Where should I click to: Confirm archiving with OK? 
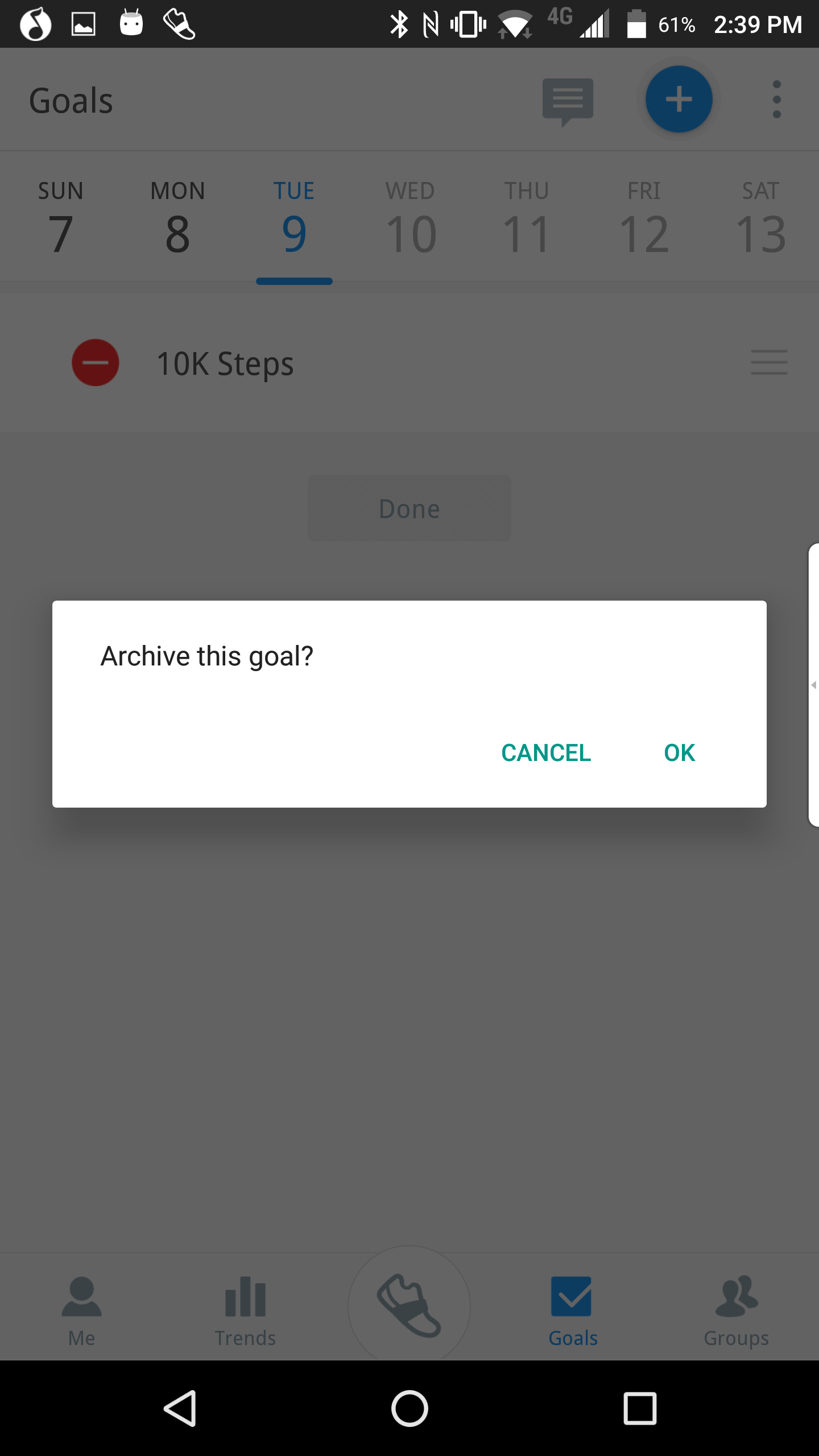tap(679, 752)
